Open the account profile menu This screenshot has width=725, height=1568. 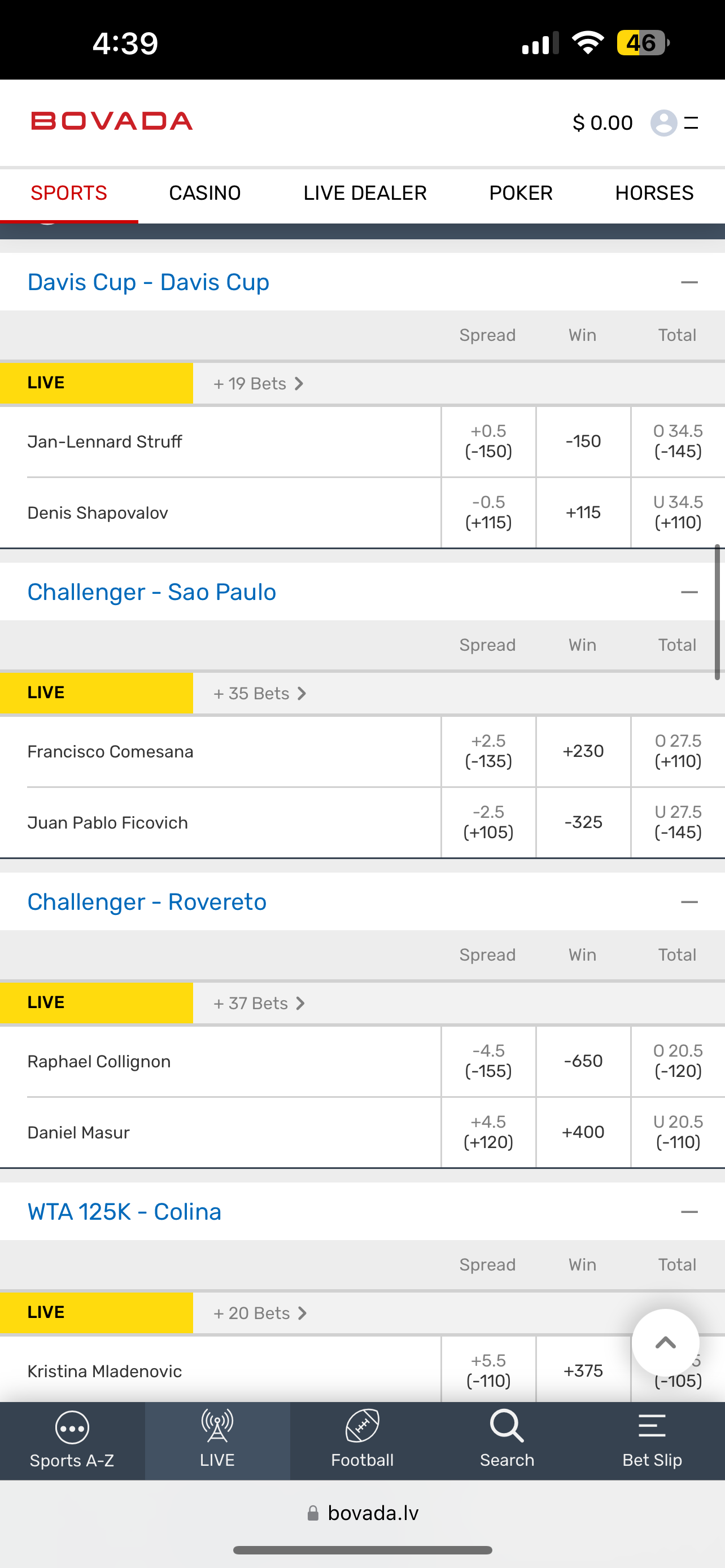(663, 123)
